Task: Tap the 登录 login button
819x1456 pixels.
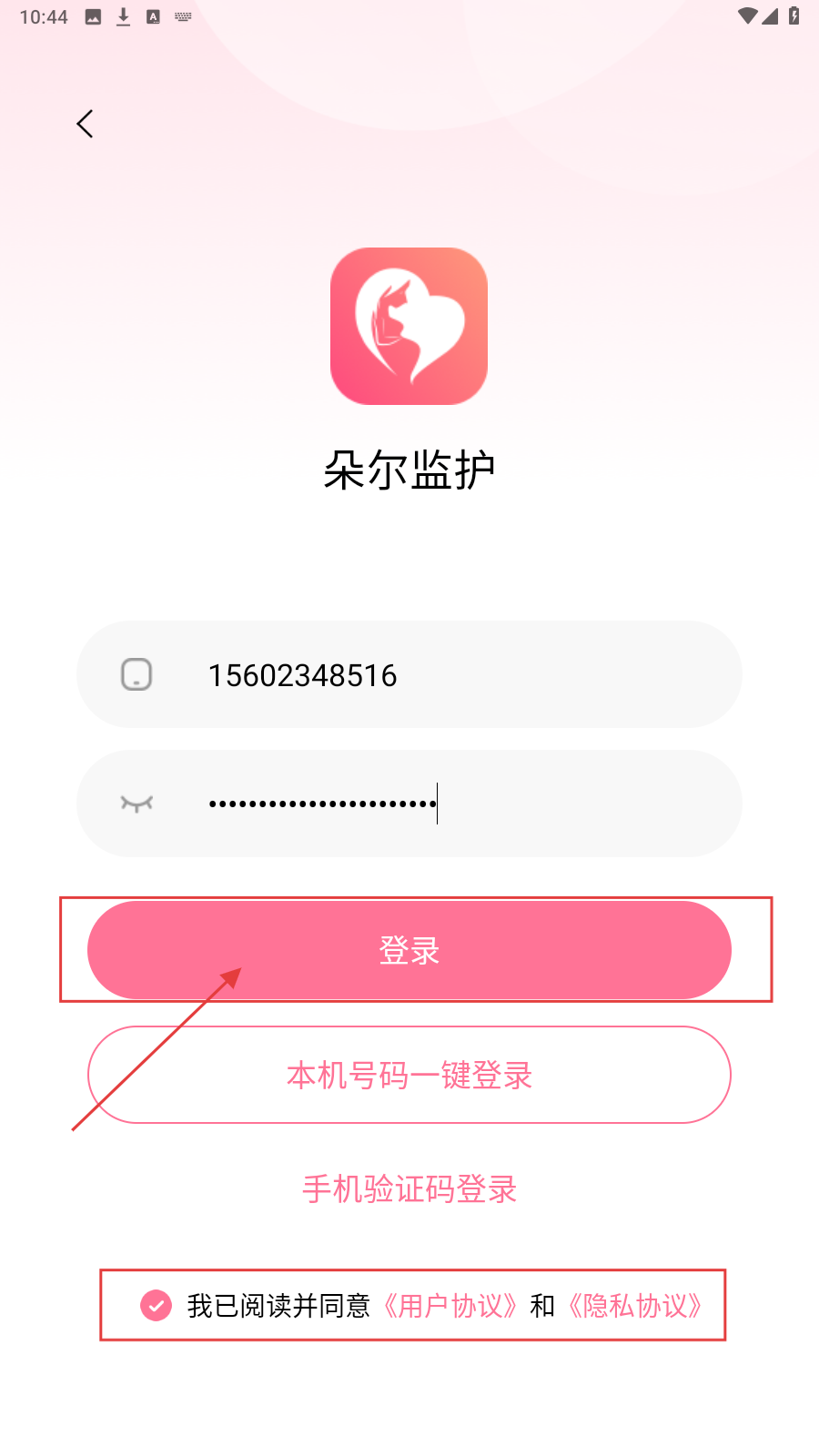Action: (409, 950)
